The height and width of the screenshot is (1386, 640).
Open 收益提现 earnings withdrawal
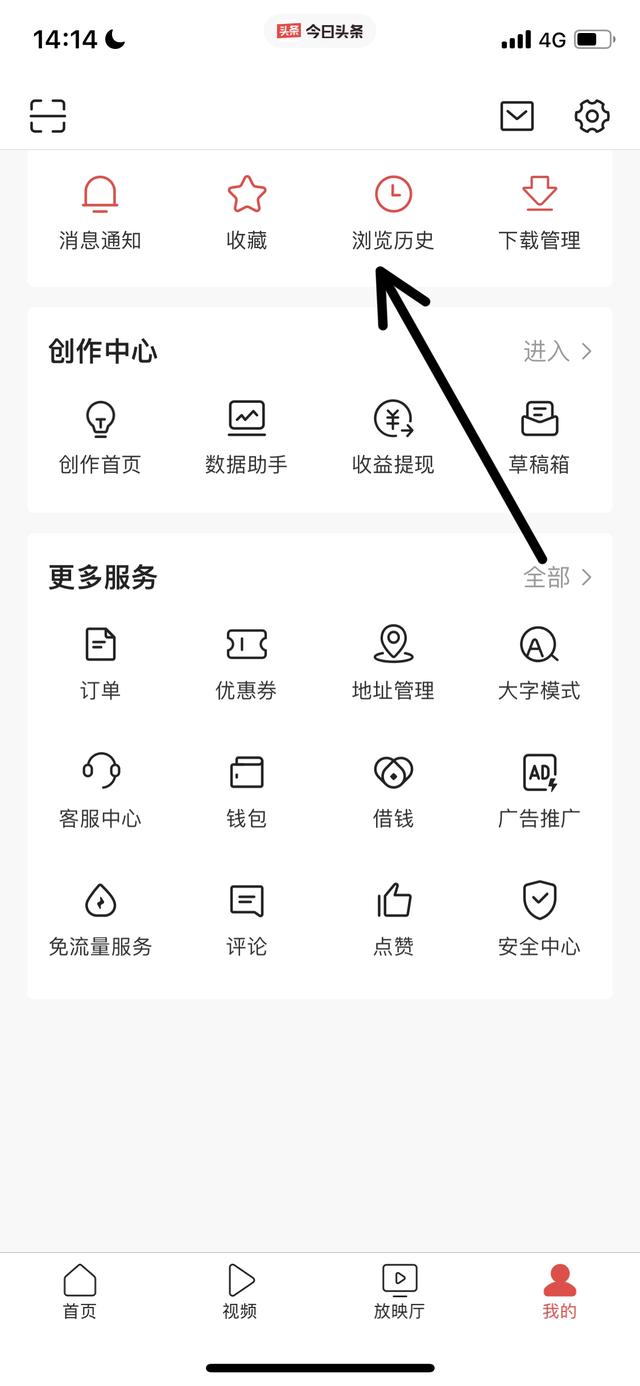[x=393, y=437]
